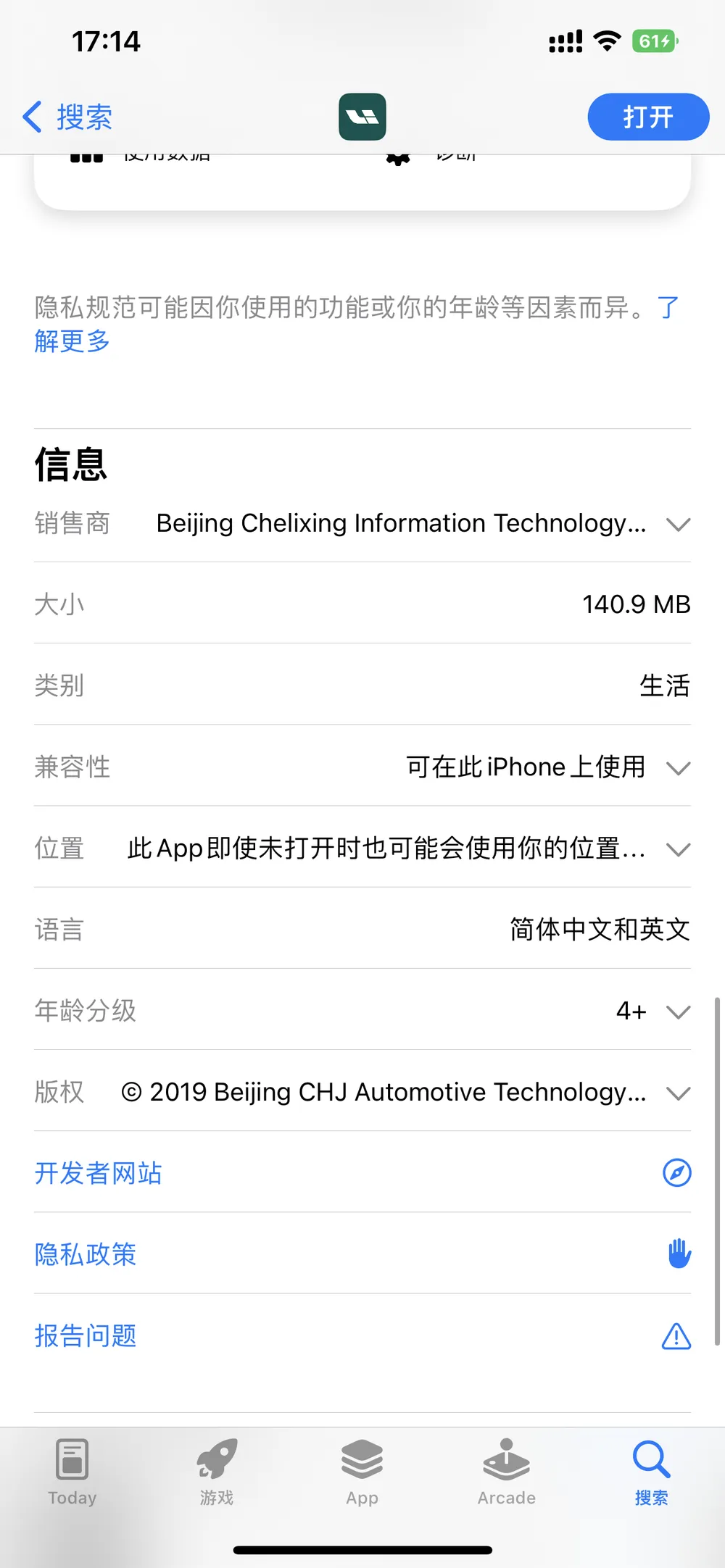This screenshot has height=1568, width=725.
Task: Select 报告问题 to report a problem
Action: (x=362, y=1335)
